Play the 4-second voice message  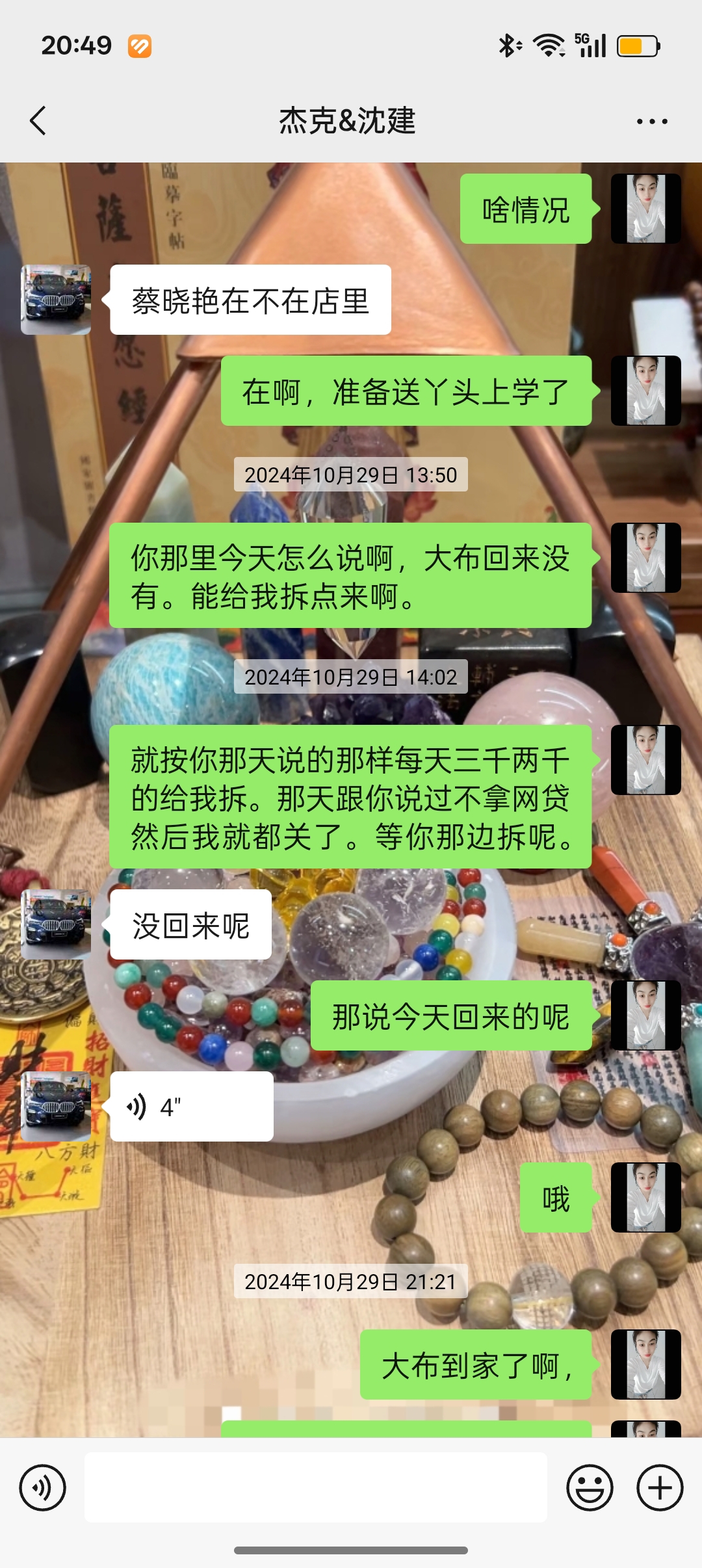[x=191, y=1106]
